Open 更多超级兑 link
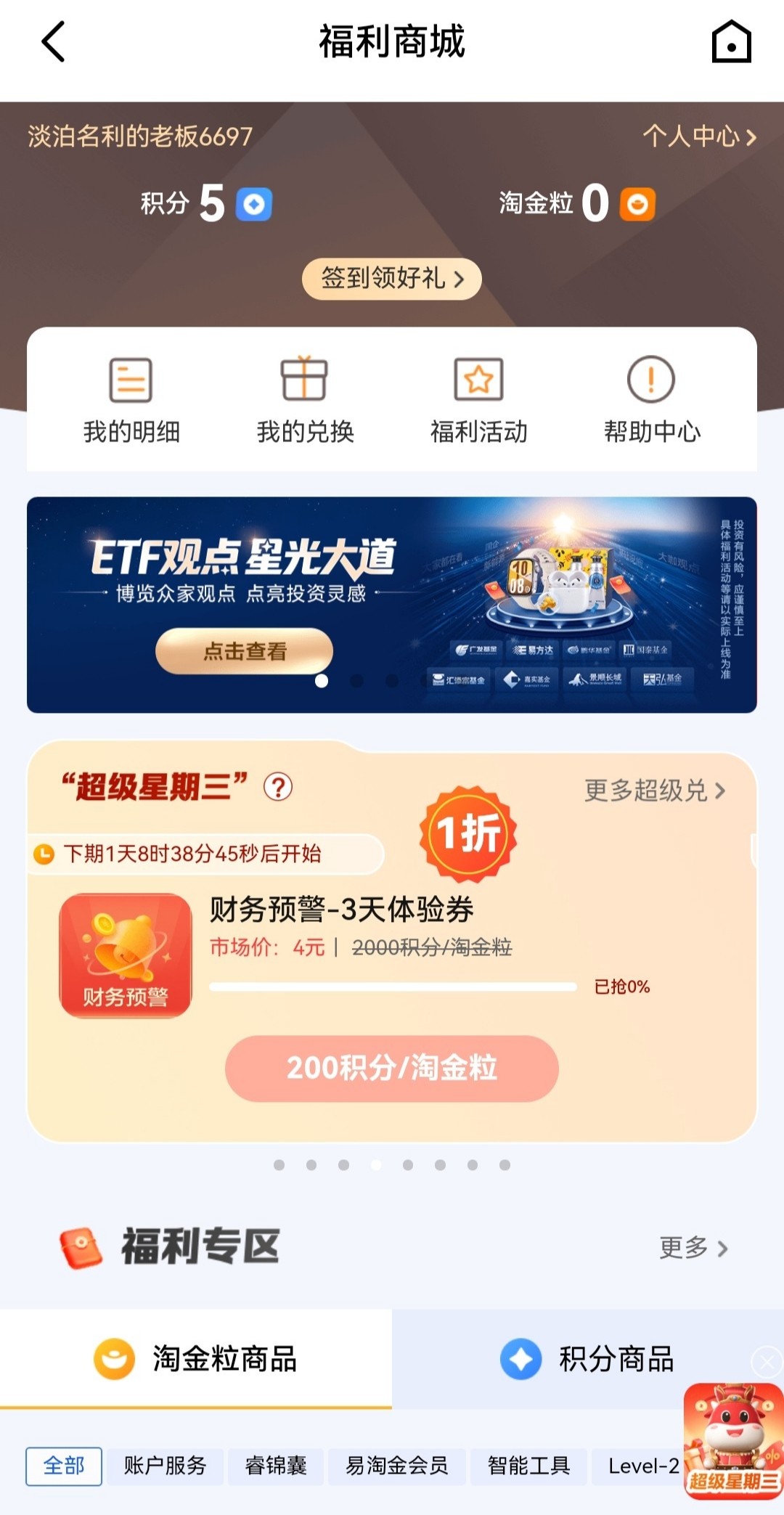 (x=654, y=791)
